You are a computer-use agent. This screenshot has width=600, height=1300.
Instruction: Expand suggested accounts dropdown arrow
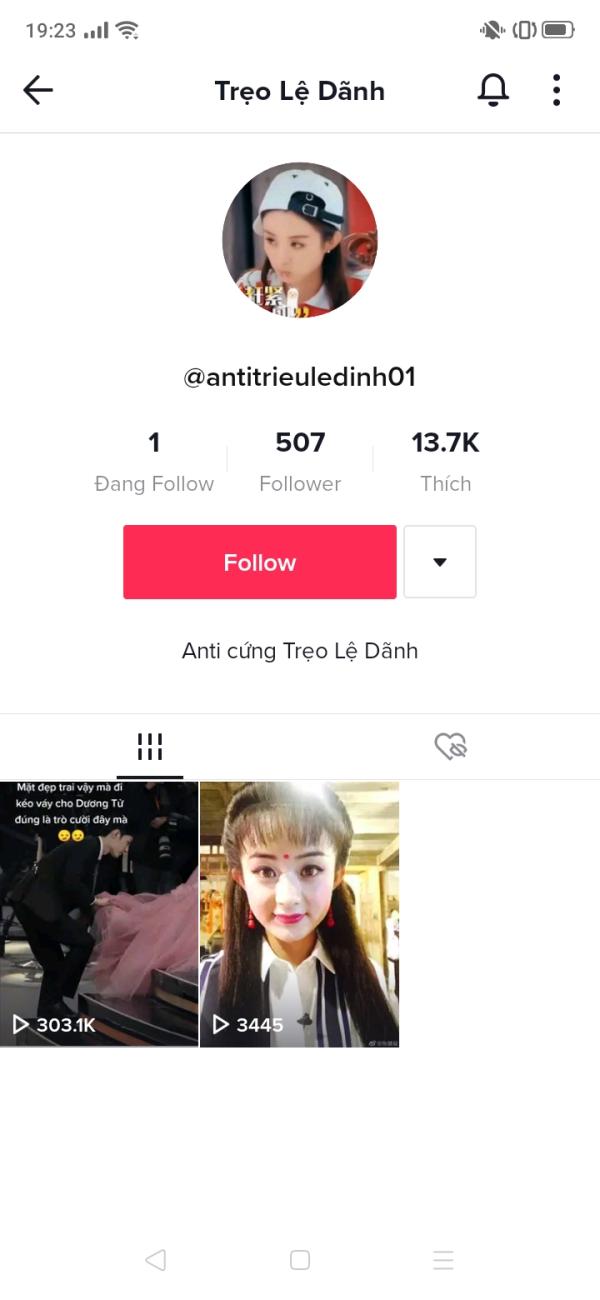coord(440,562)
